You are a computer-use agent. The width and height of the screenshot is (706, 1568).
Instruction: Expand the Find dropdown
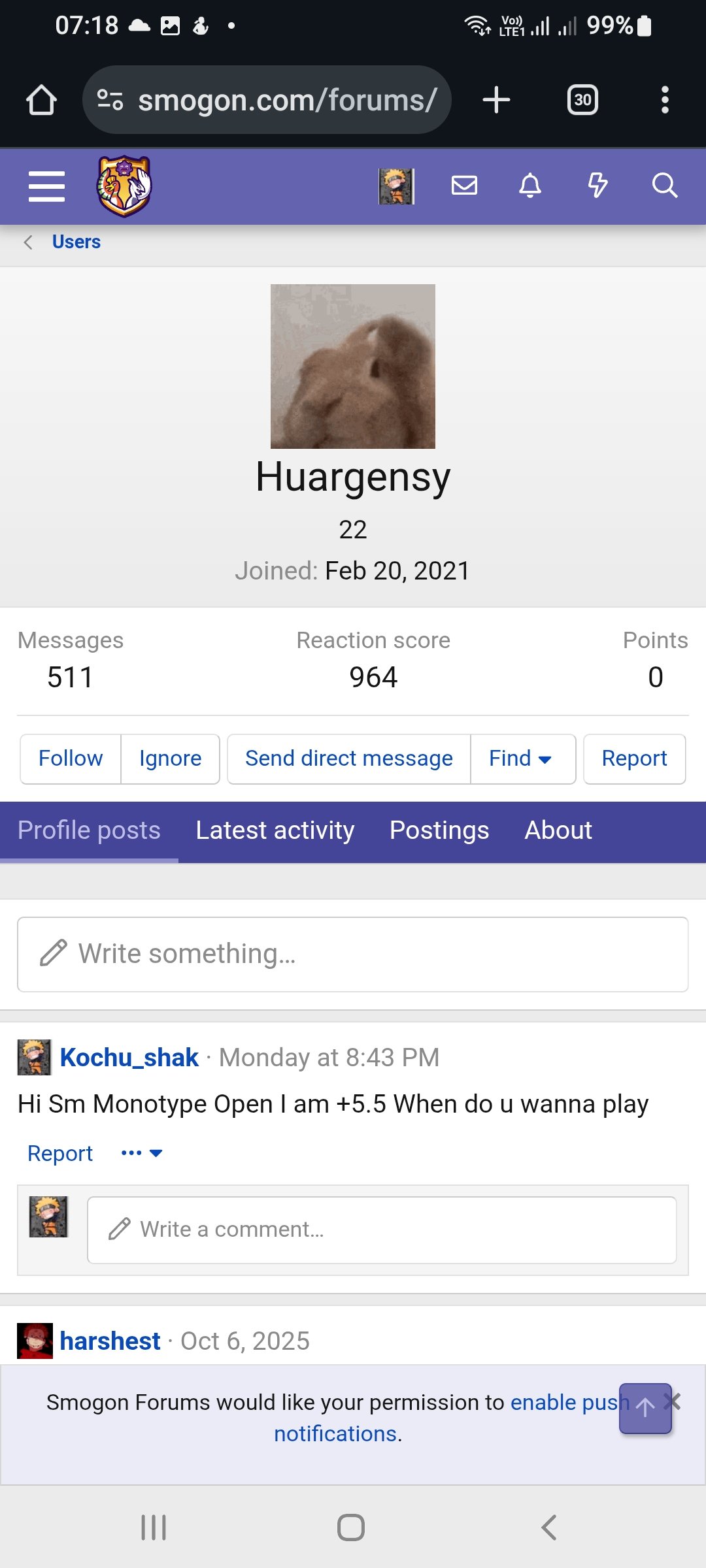coord(521,759)
